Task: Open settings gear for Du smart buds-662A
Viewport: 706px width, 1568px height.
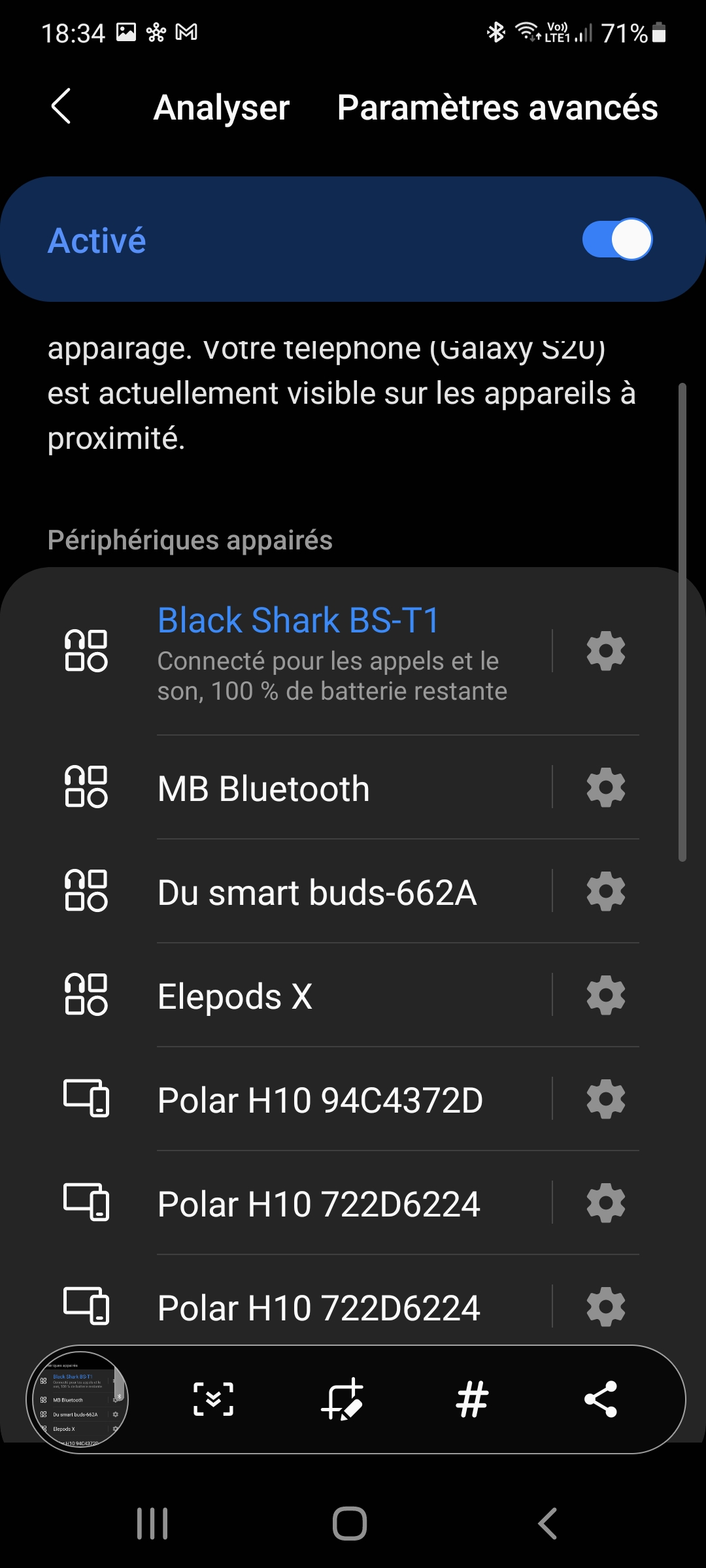Action: (x=605, y=891)
